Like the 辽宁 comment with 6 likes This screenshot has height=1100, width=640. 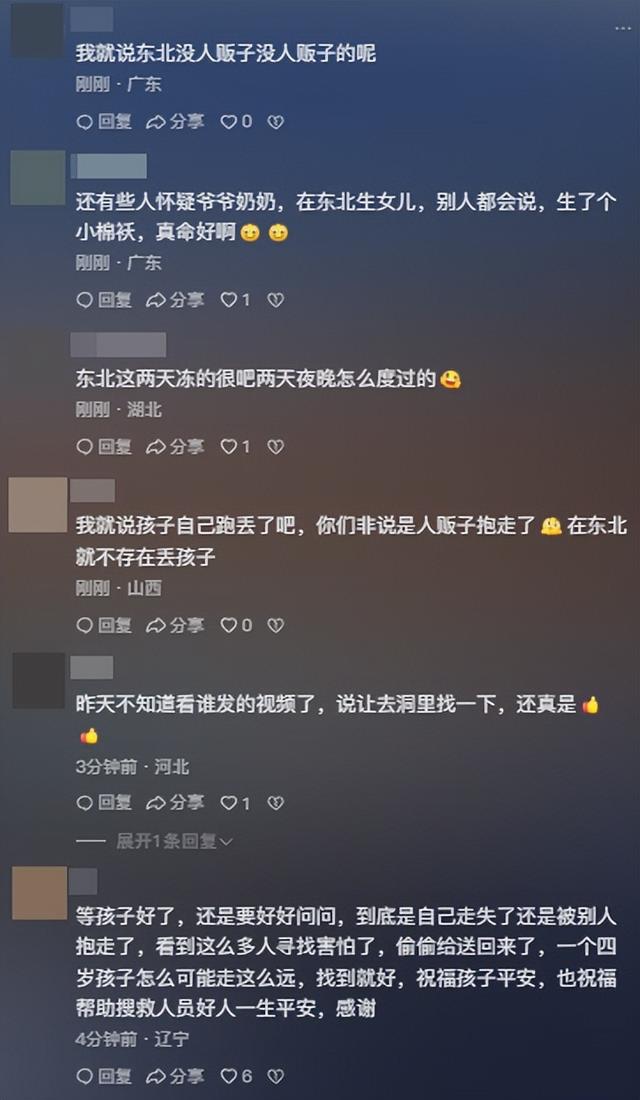pos(229,1076)
